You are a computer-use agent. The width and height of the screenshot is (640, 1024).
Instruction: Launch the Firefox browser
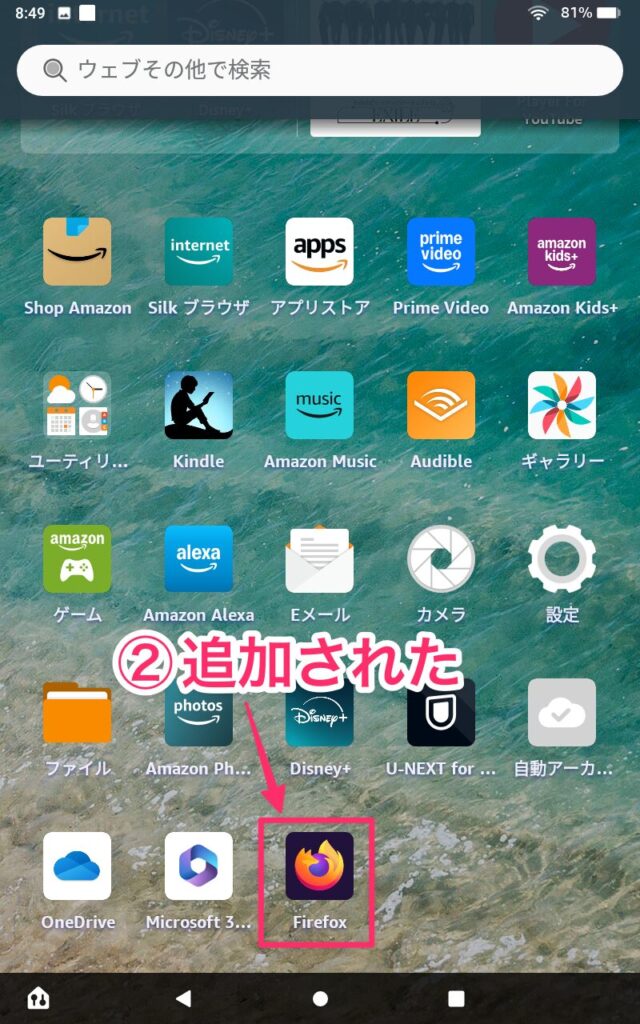[319, 866]
